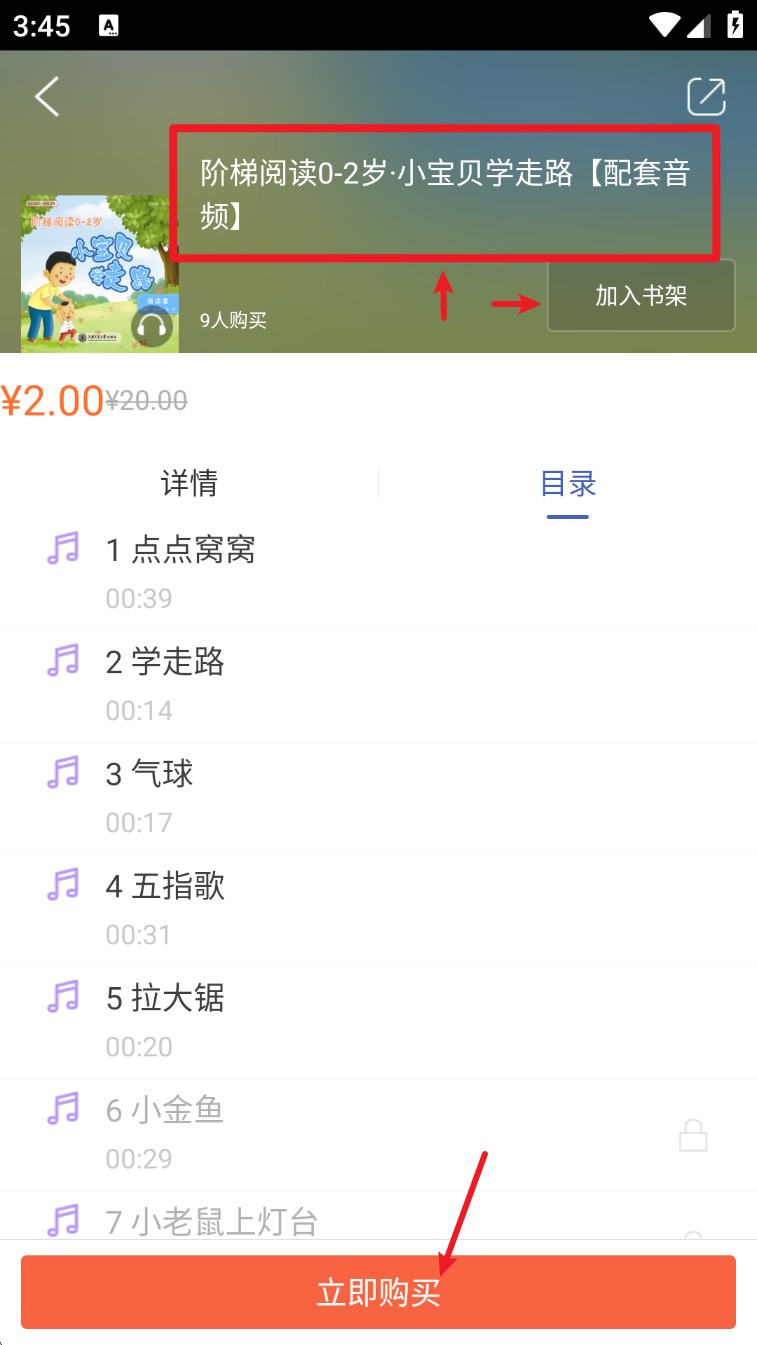Go back using the top-left arrow
Image resolution: width=757 pixels, height=1345 pixels.
[x=47, y=97]
